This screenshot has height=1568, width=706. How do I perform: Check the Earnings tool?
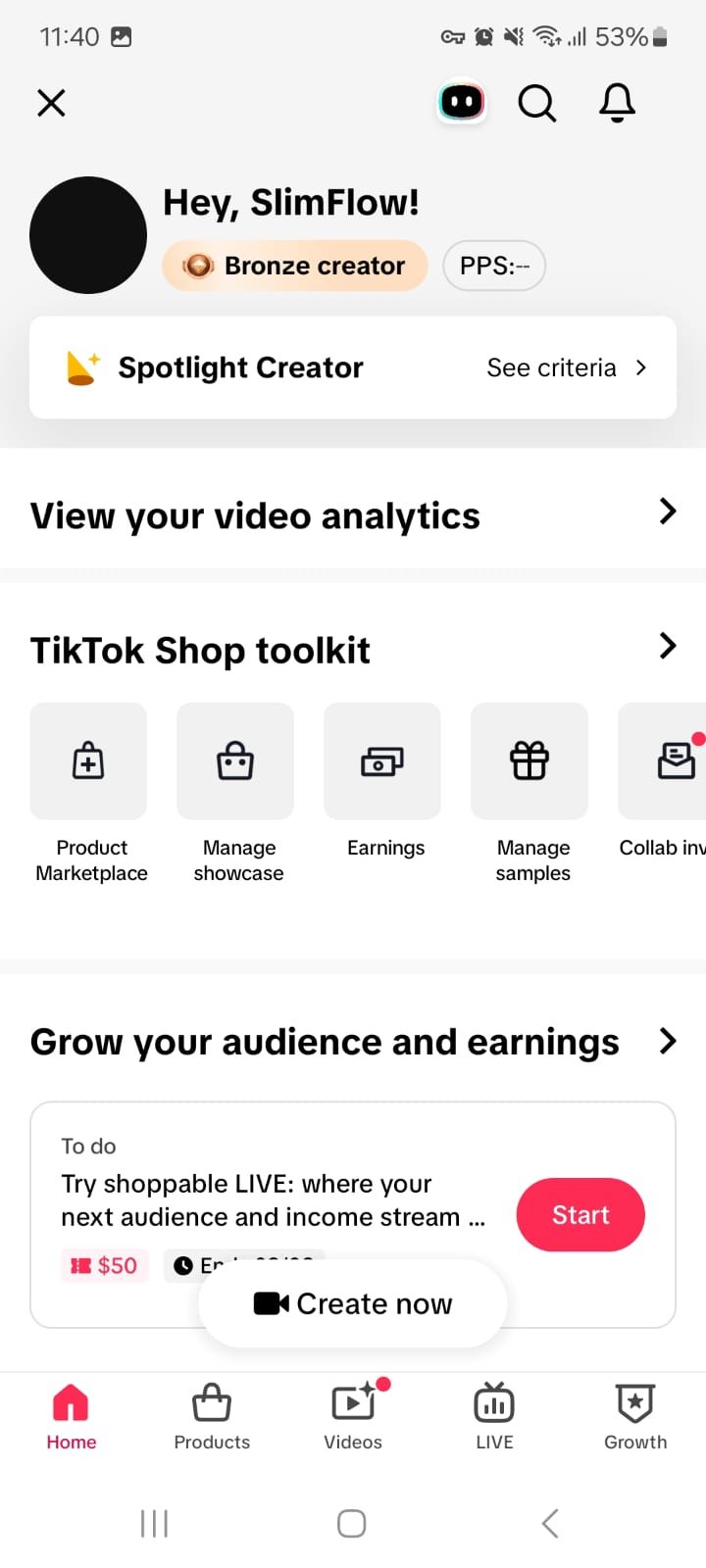(x=382, y=761)
